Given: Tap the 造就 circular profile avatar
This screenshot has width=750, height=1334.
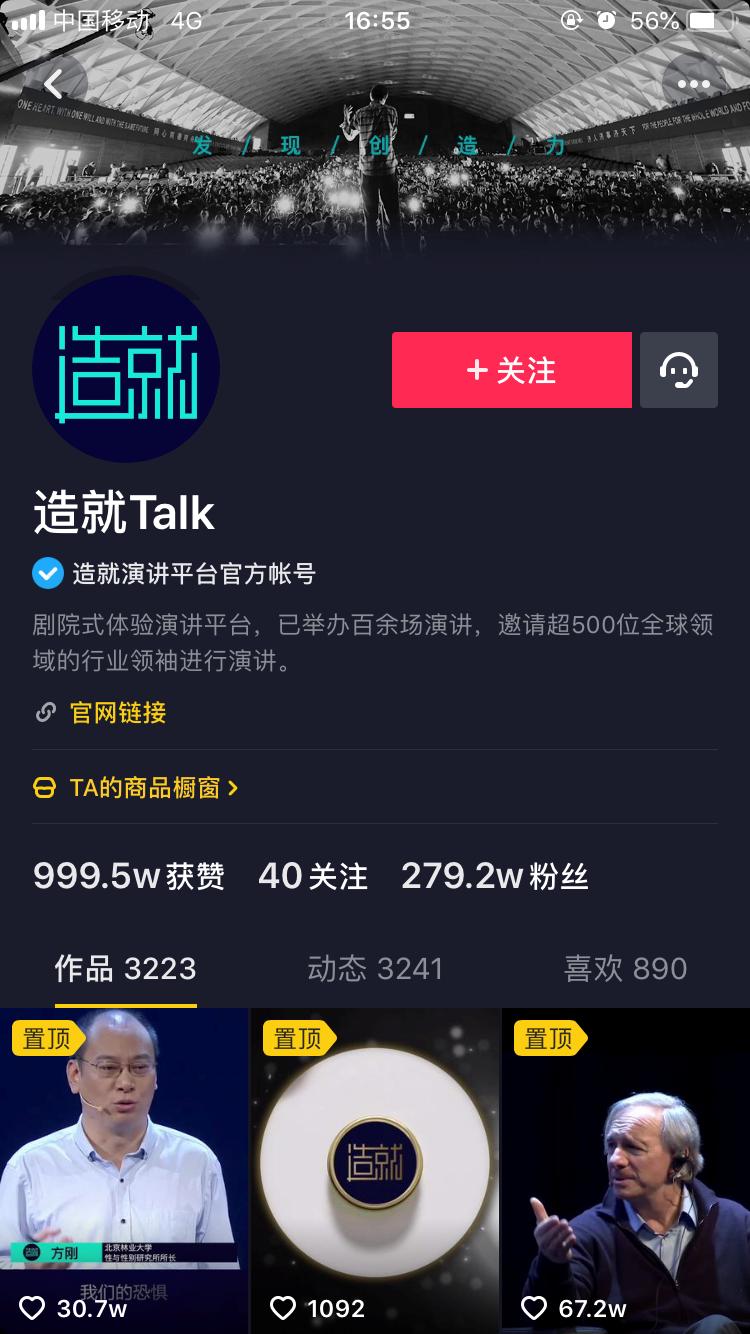Looking at the screenshot, I should click(125, 370).
